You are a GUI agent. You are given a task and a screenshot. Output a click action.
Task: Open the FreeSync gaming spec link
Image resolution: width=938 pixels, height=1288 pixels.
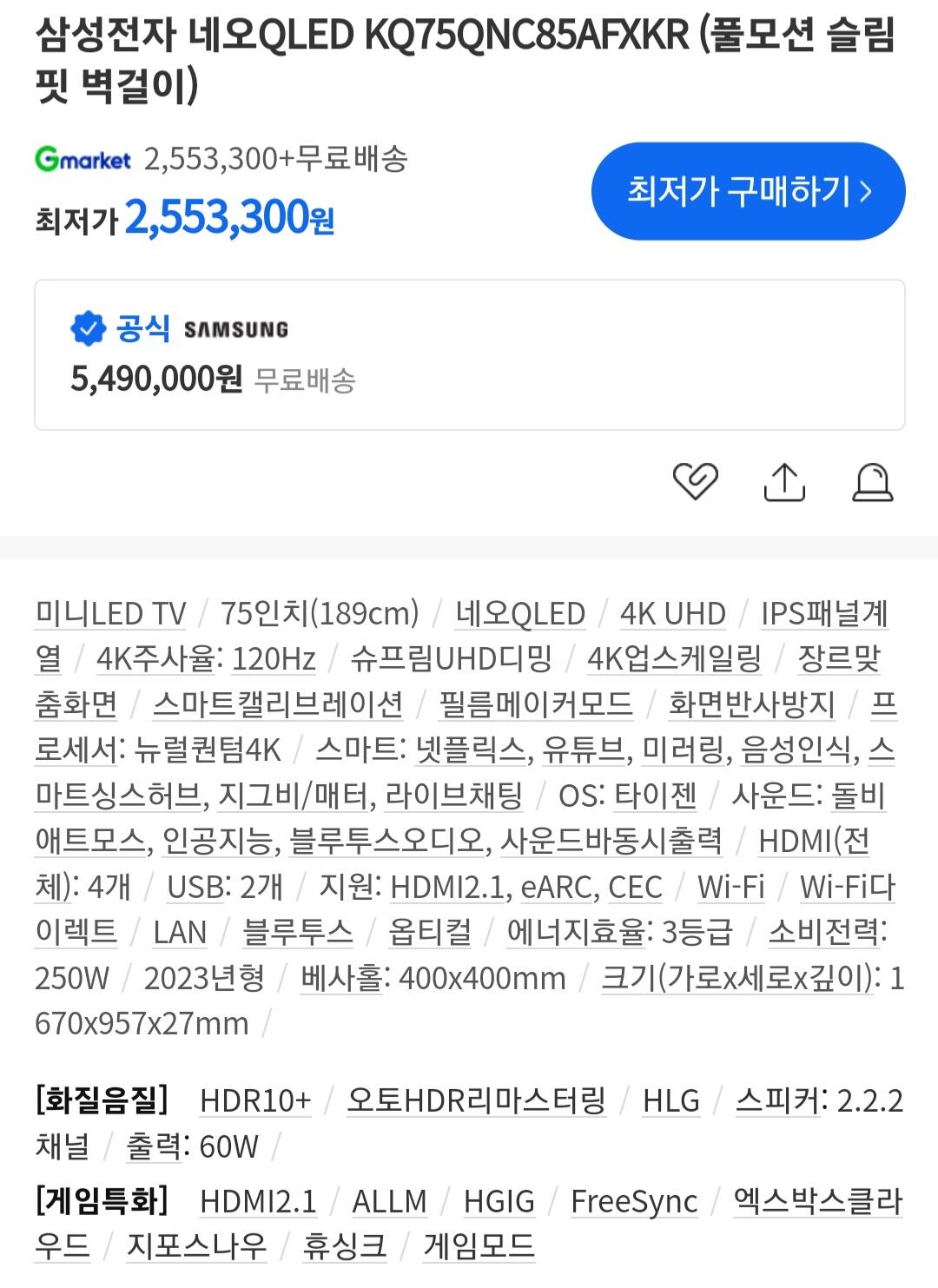click(634, 1202)
